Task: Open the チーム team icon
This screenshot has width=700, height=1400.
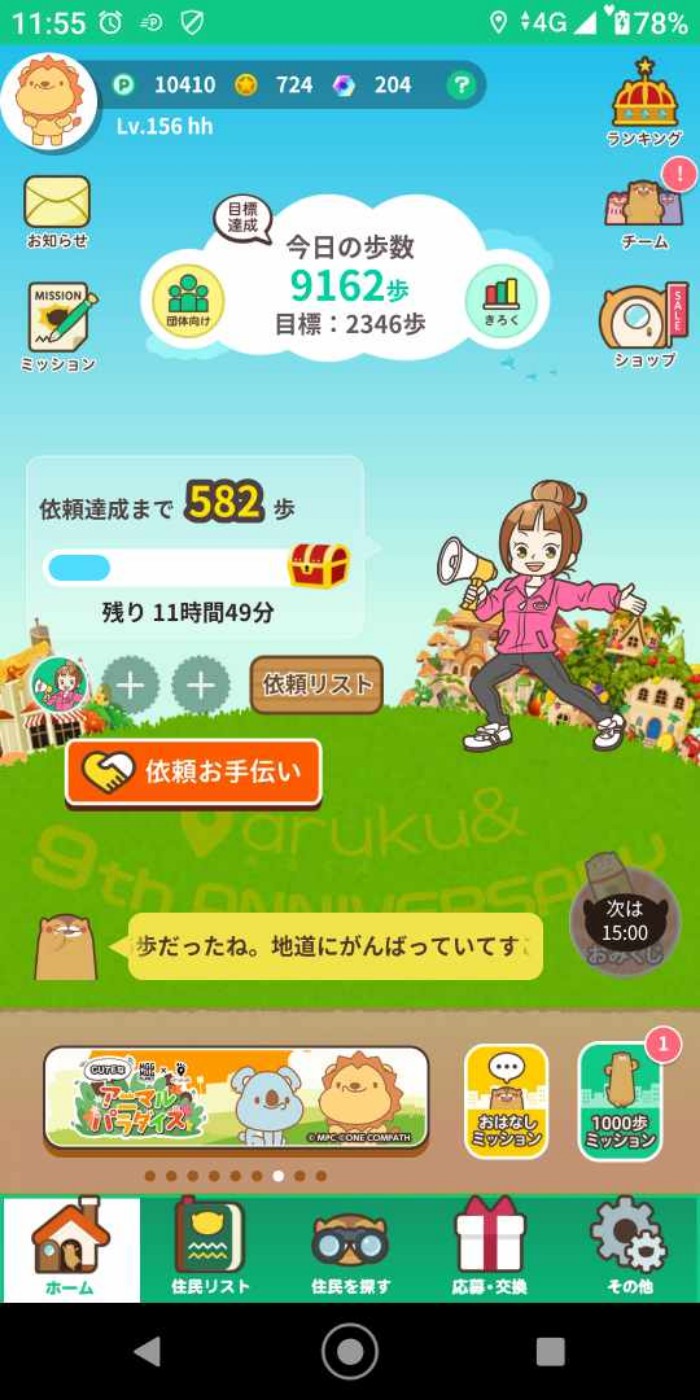Action: click(644, 208)
